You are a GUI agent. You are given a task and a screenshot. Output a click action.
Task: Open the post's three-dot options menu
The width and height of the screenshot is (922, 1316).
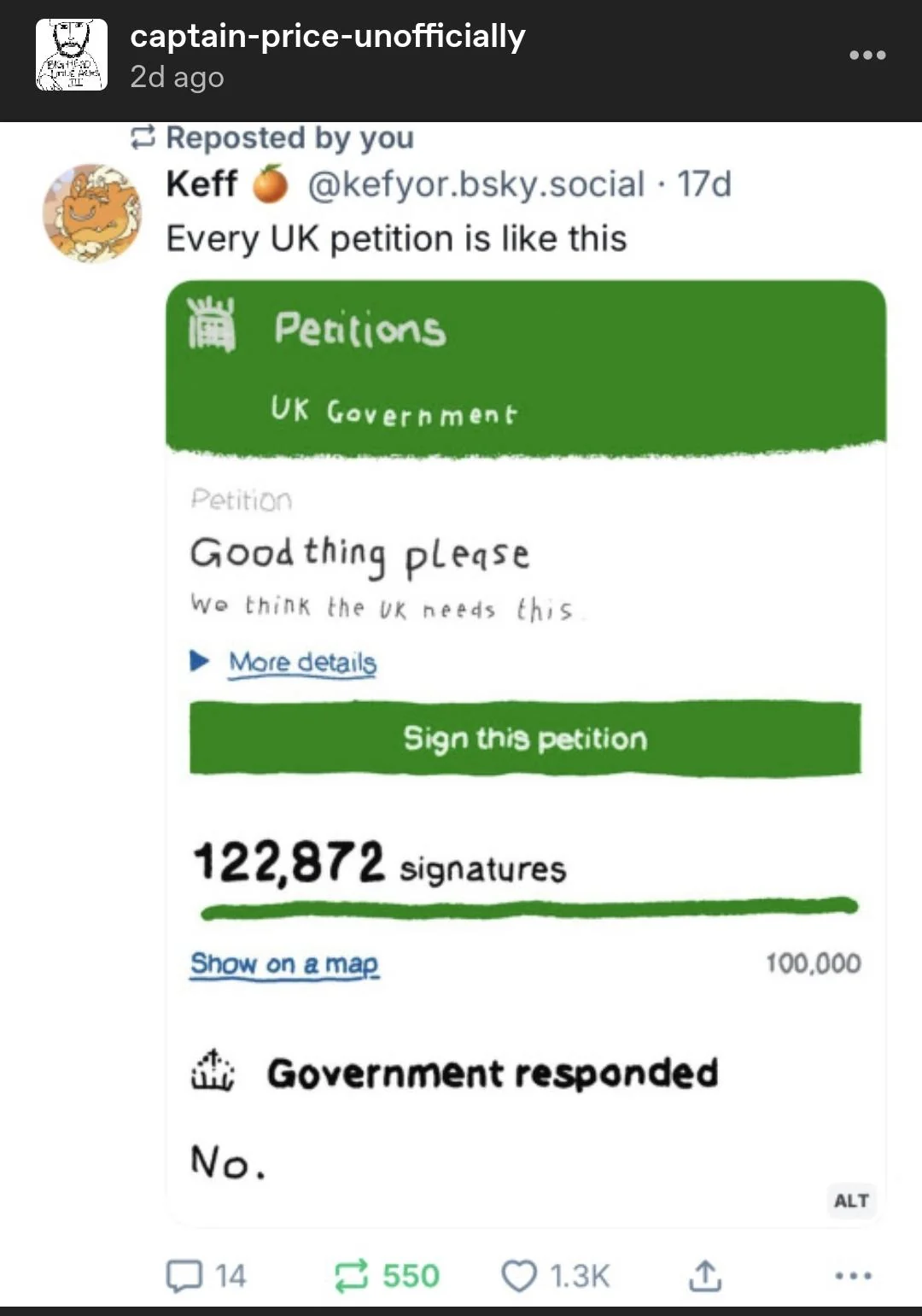[x=867, y=56]
